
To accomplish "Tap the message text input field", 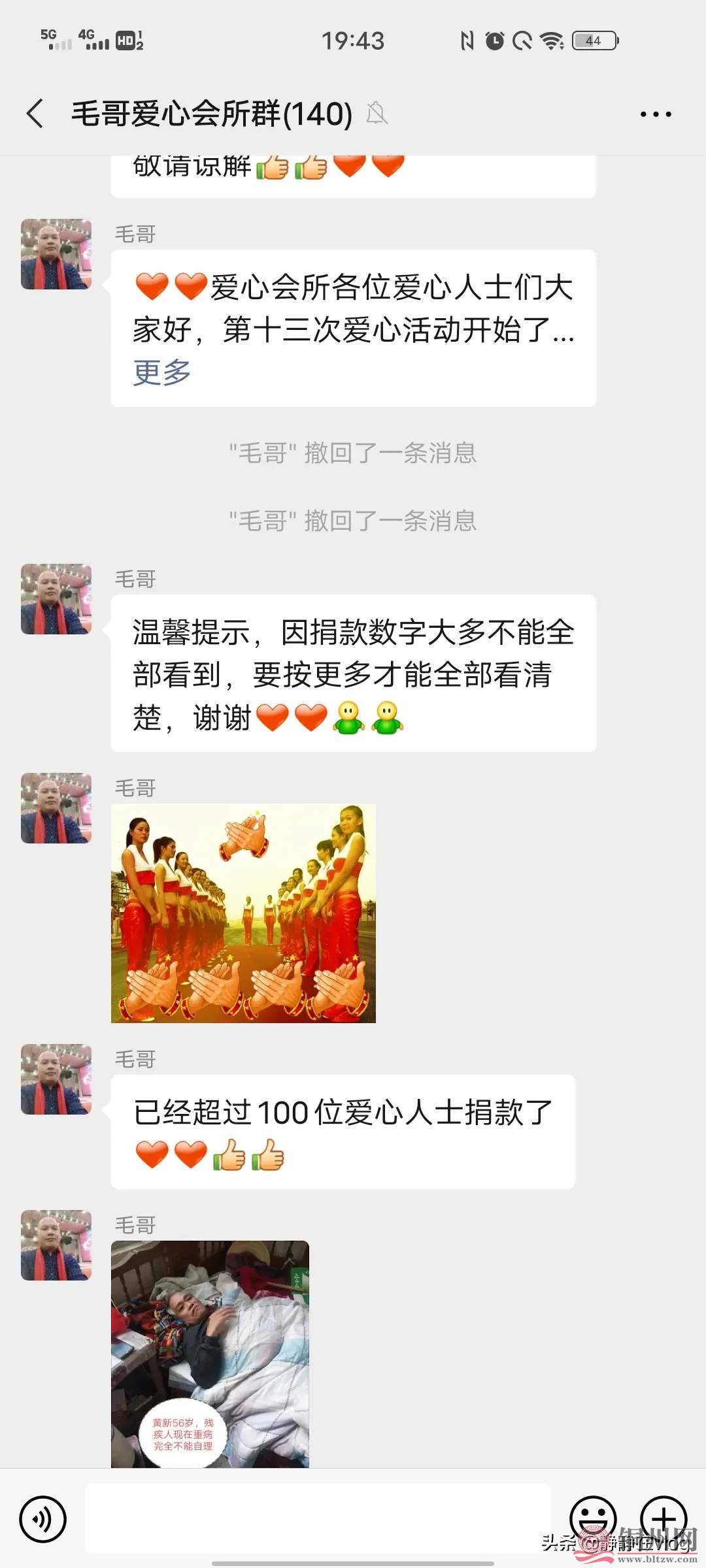I will pyautogui.click(x=318, y=1518).
